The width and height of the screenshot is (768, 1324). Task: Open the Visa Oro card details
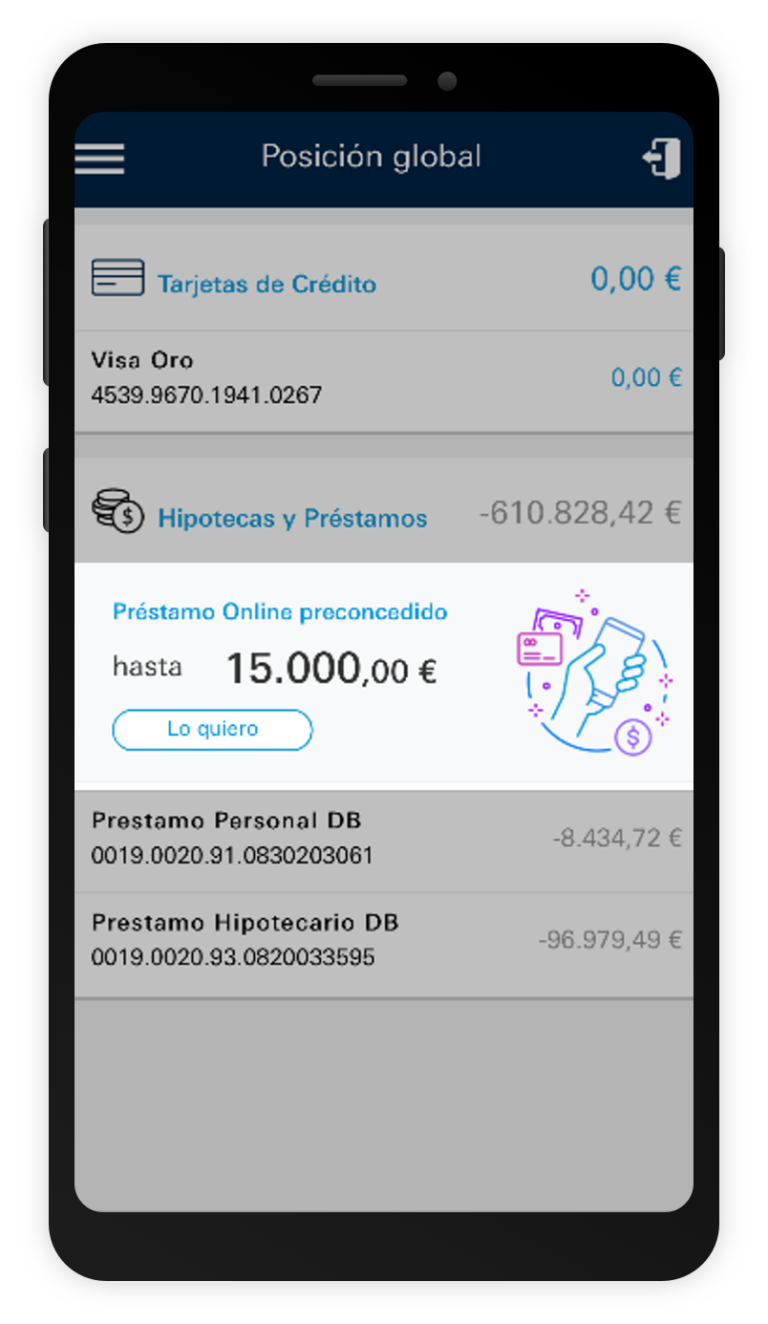383,379
